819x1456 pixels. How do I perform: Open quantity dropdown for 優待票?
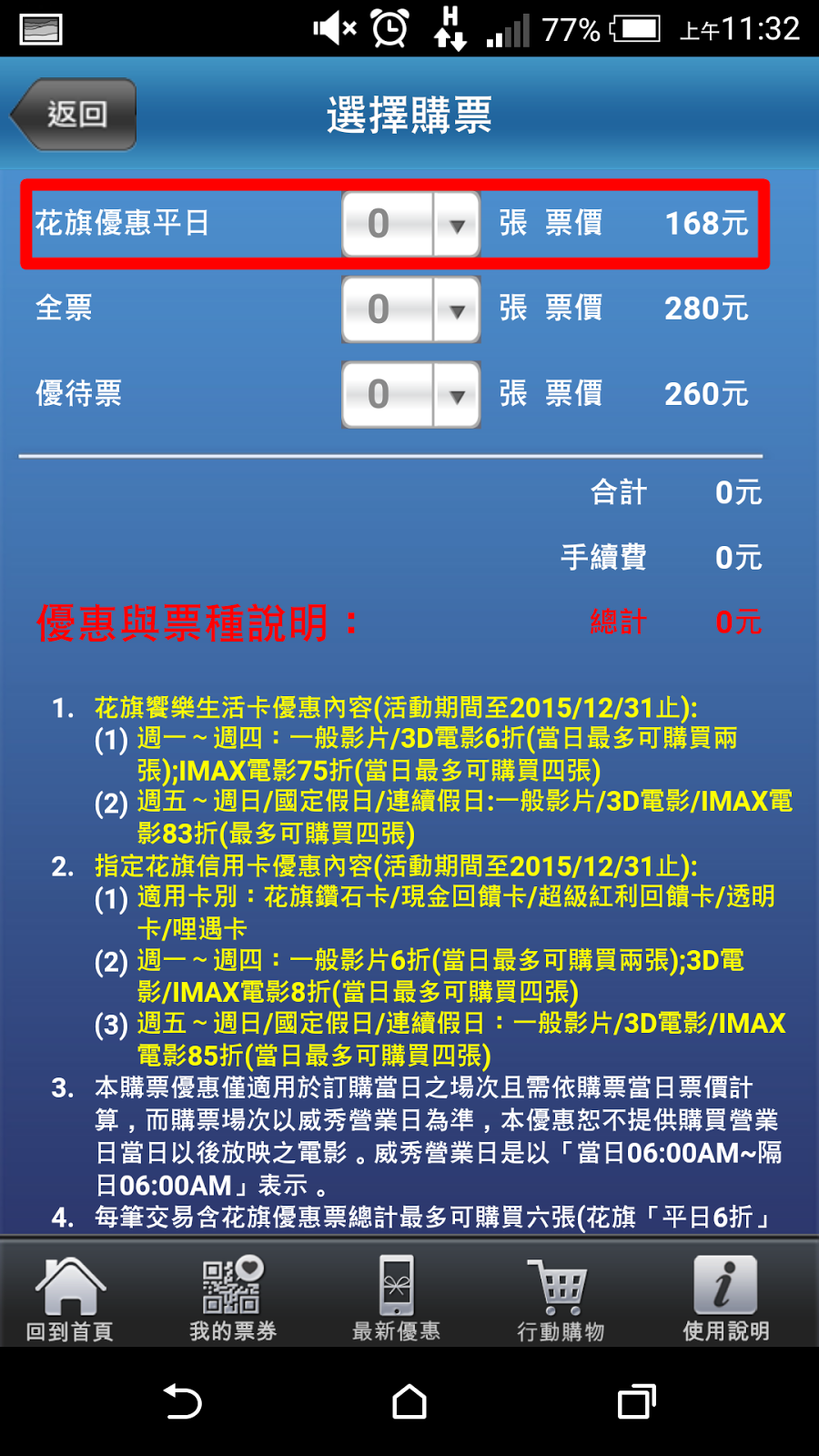[x=411, y=395]
